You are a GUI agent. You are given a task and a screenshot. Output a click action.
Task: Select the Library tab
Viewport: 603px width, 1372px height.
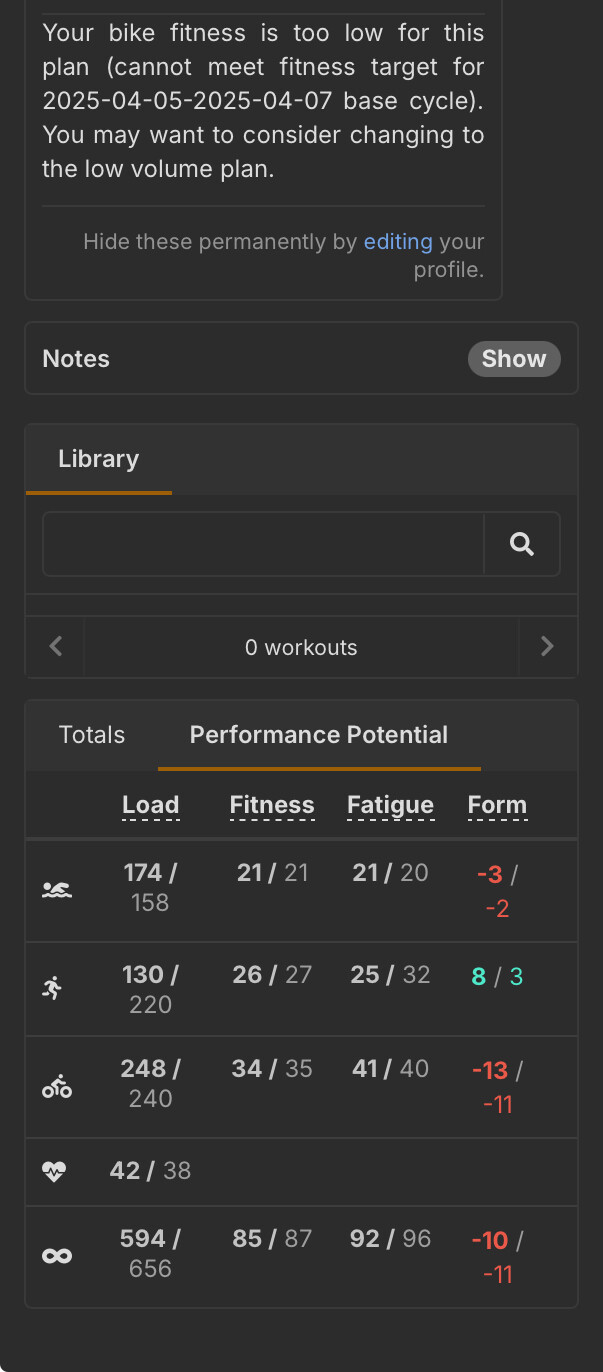pyautogui.click(x=98, y=460)
